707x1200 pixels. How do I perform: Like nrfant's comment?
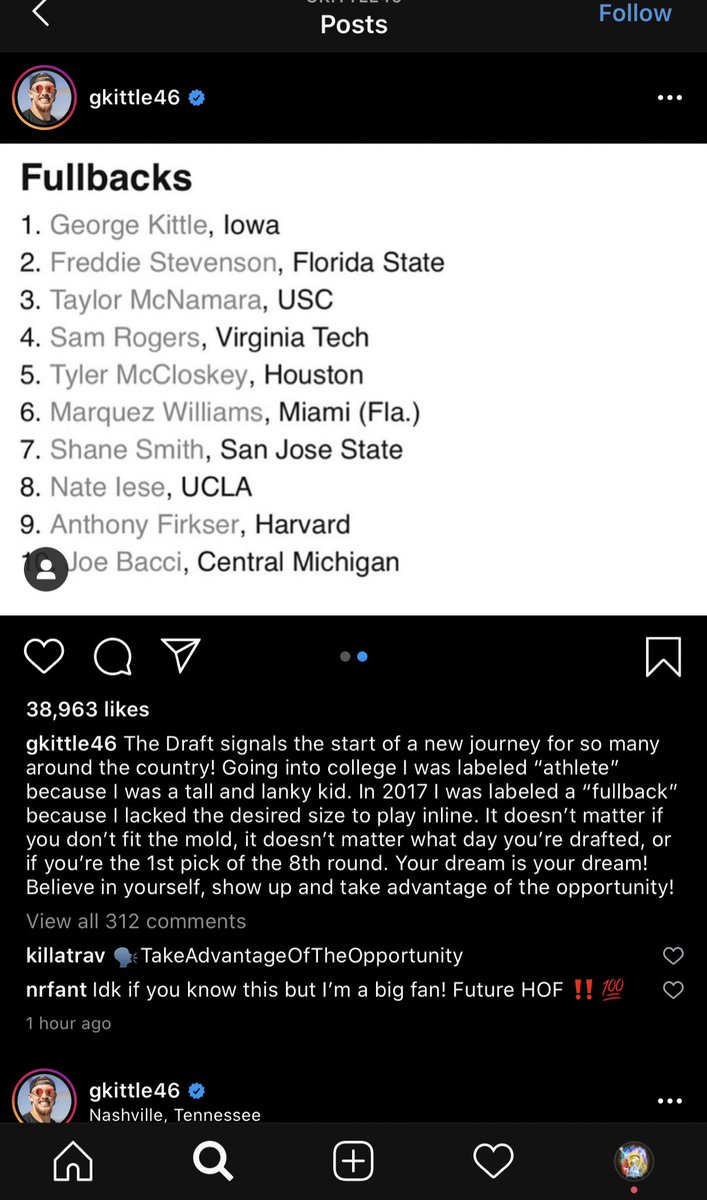coord(673,990)
